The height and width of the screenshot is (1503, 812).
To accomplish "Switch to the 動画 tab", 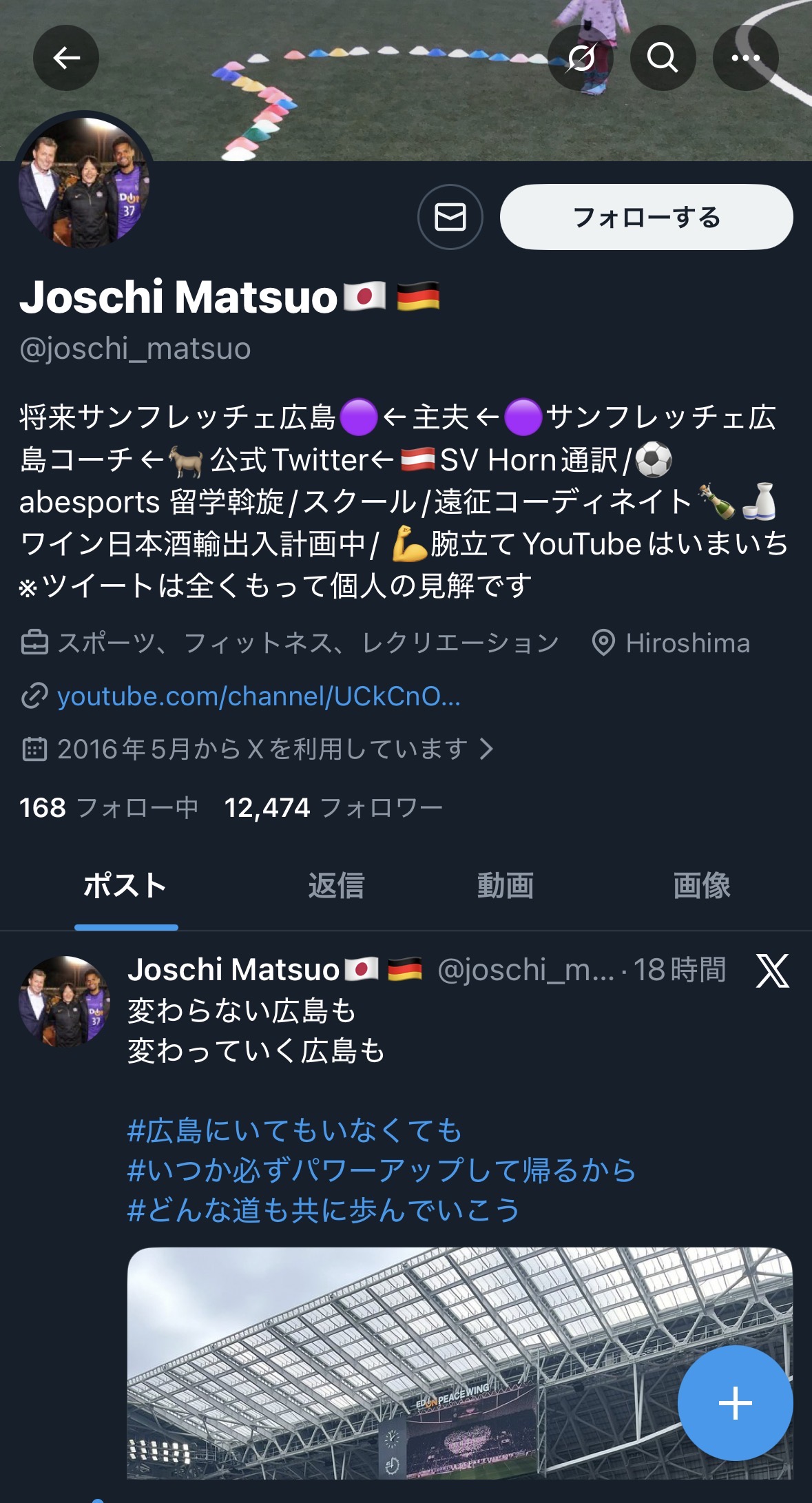I will coord(506,886).
